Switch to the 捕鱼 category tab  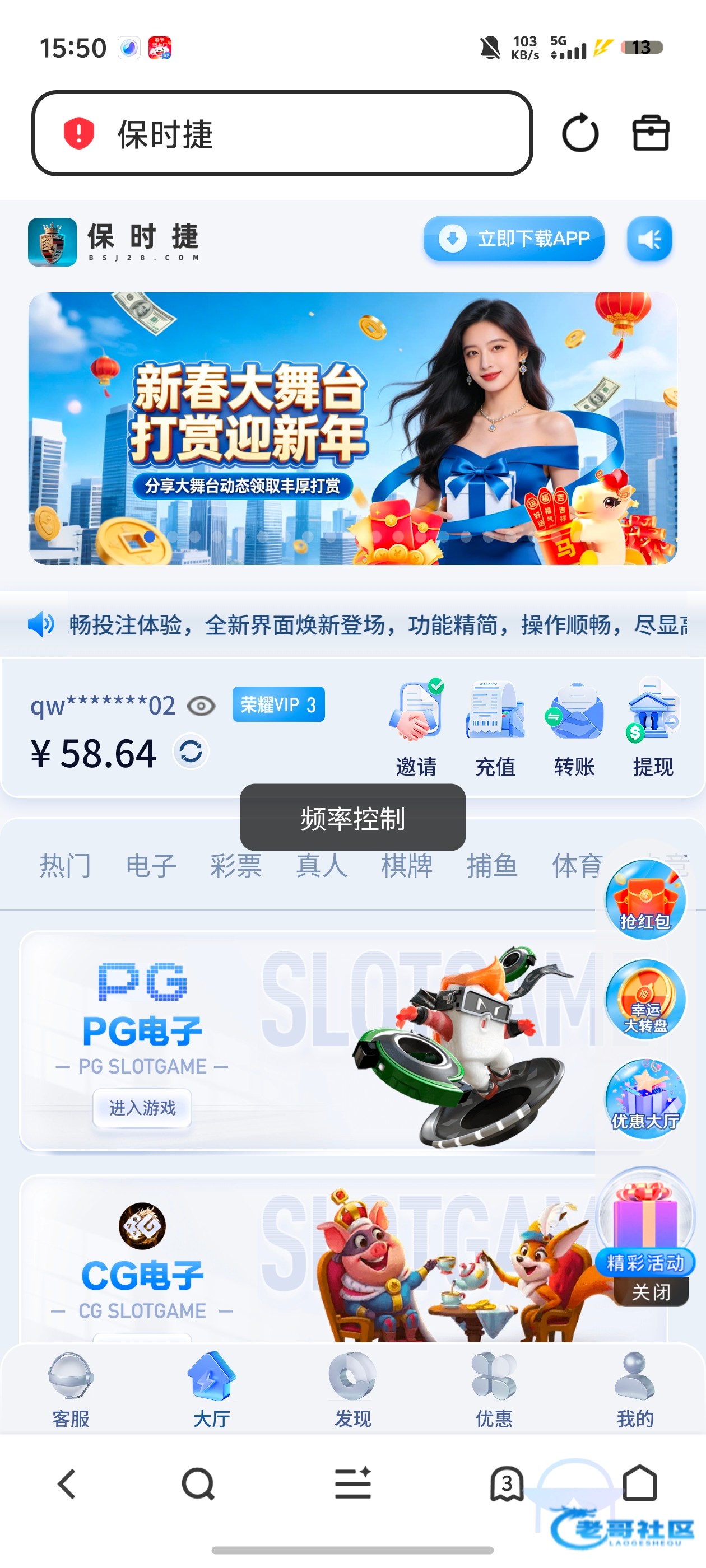491,865
